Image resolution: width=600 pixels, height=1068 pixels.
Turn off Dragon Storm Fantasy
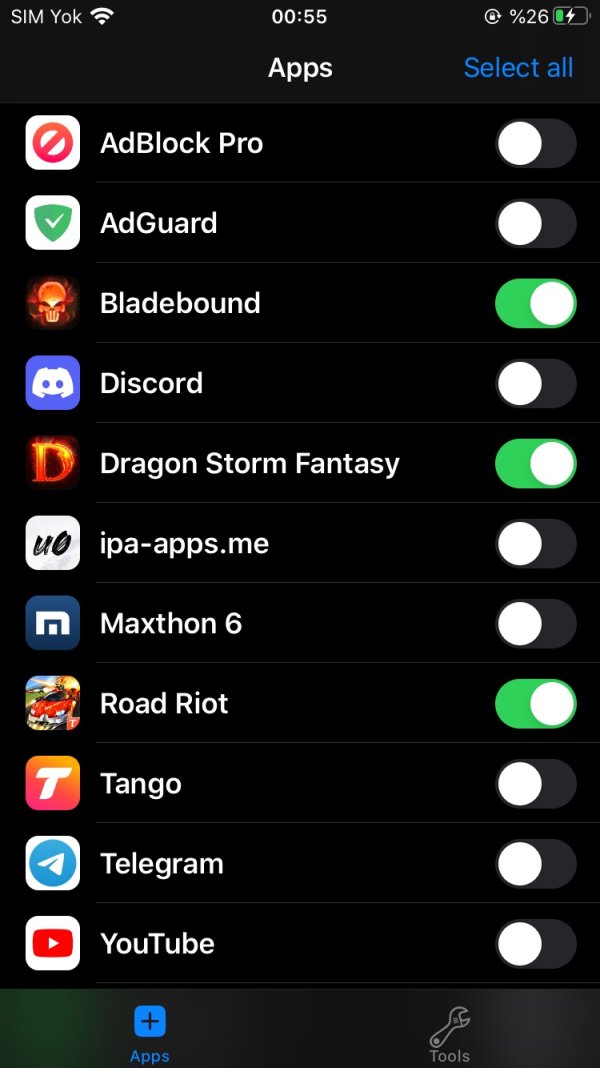tap(535, 464)
